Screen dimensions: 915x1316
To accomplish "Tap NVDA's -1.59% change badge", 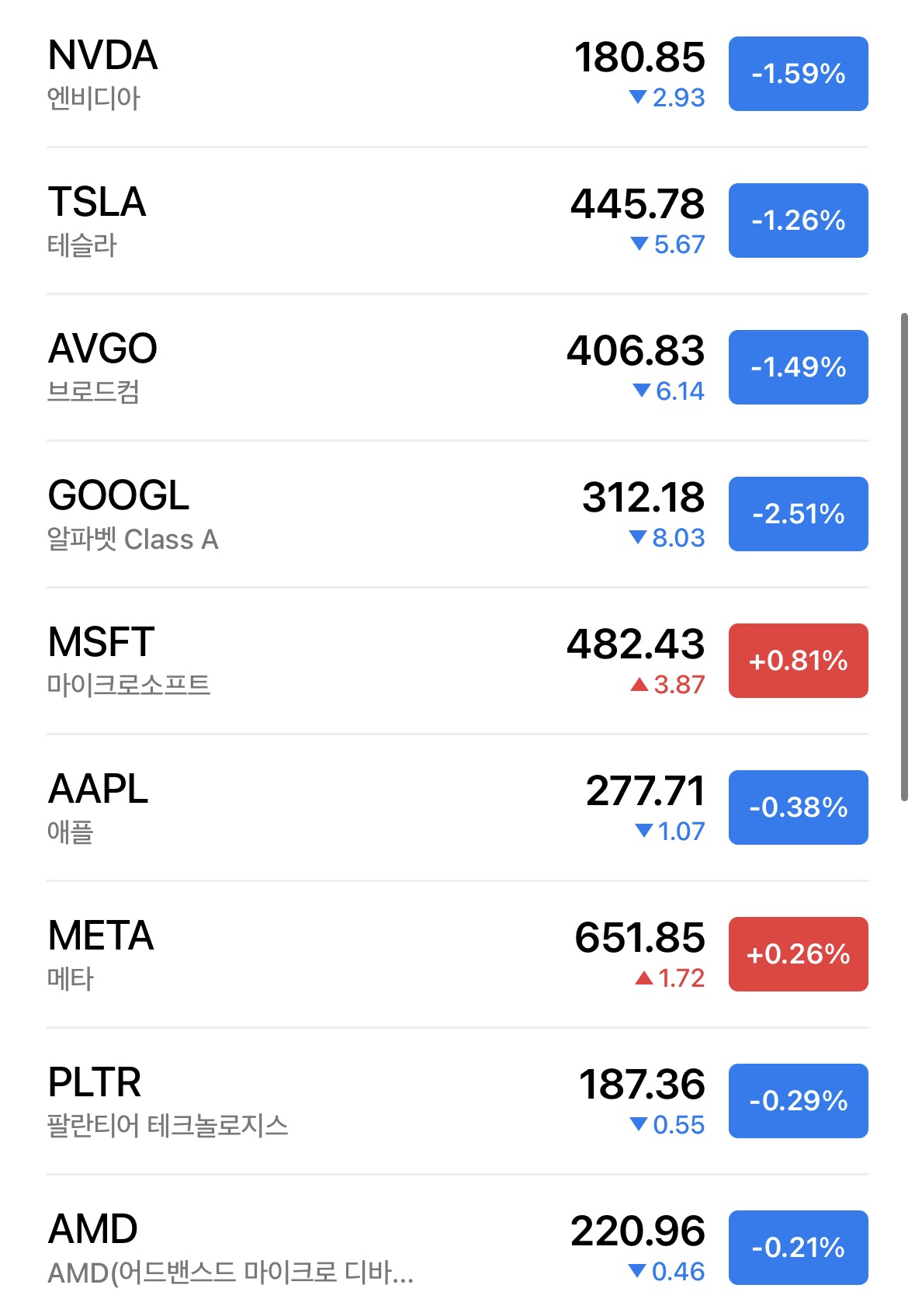I will coord(798,74).
